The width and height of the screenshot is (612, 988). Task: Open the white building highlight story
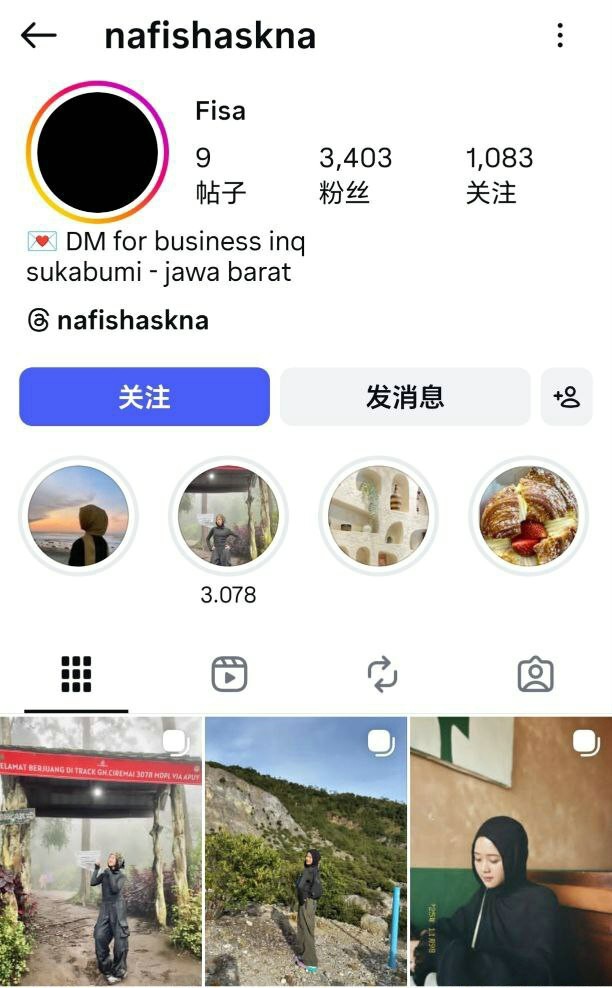point(378,516)
